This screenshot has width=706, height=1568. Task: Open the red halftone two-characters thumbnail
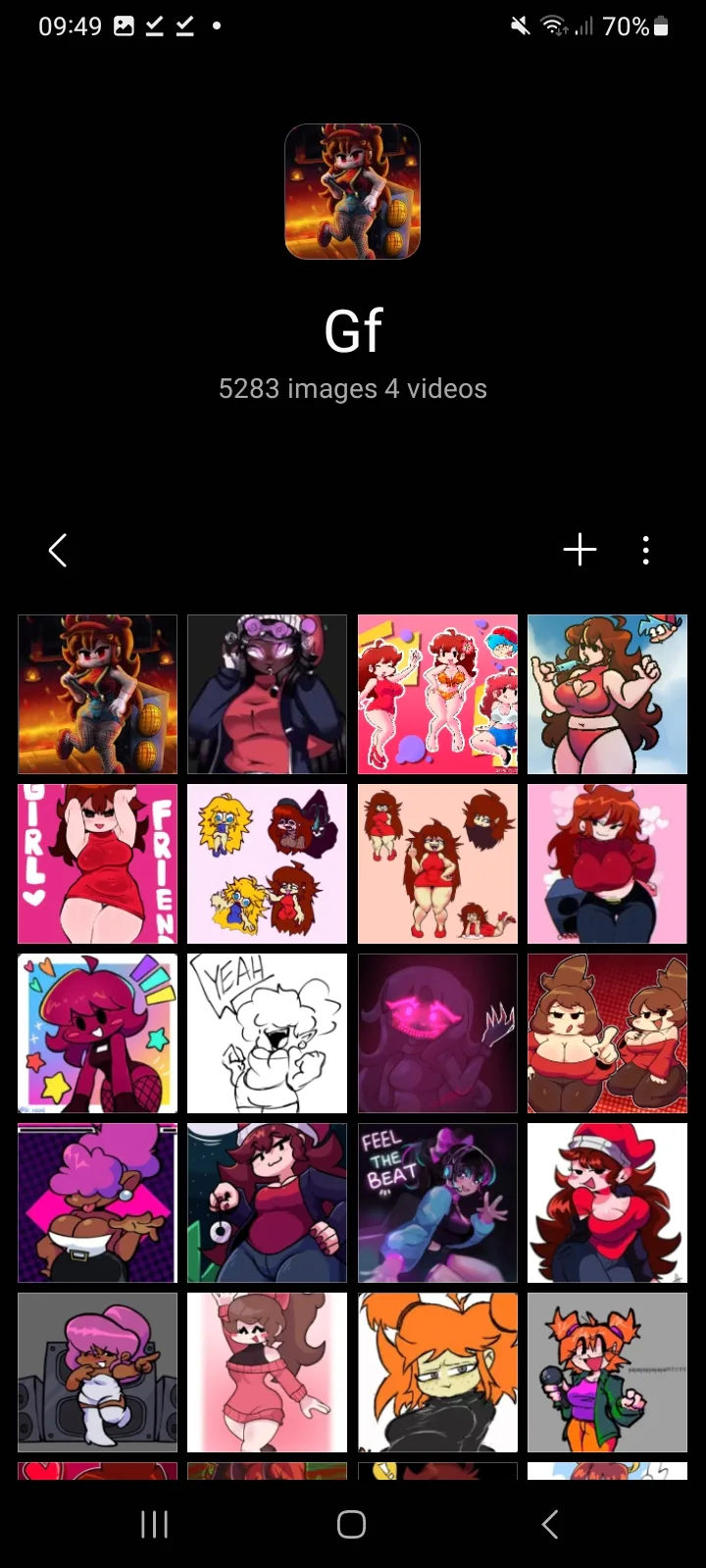click(607, 1033)
